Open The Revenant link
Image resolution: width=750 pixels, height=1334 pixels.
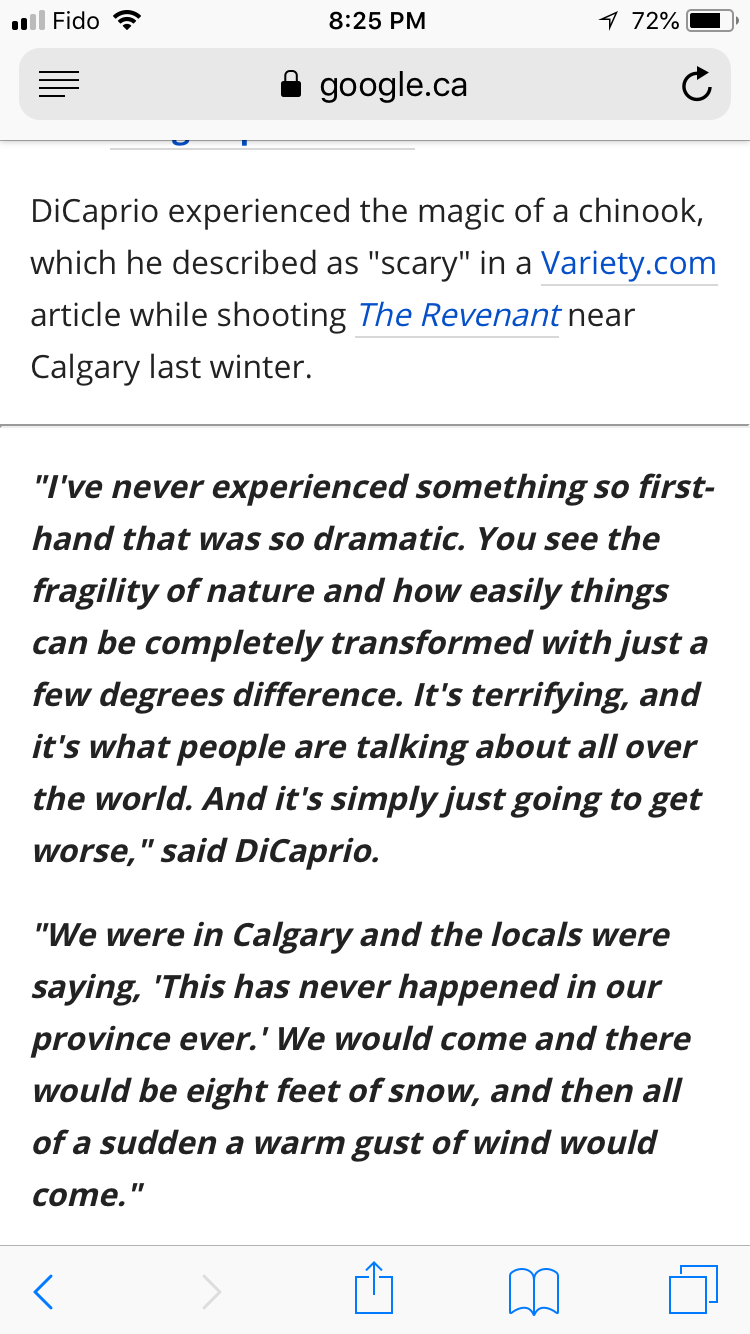[457, 315]
